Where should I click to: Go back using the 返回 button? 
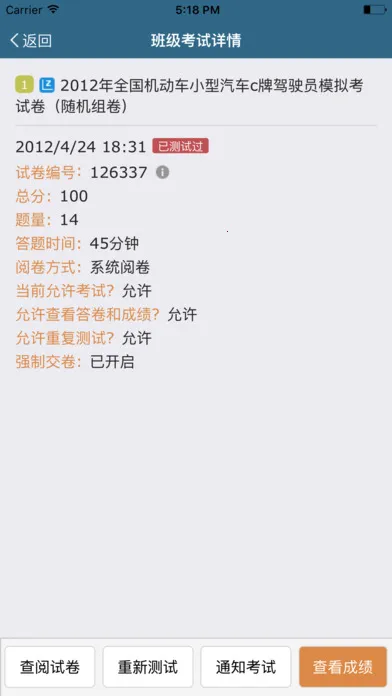tap(31, 41)
